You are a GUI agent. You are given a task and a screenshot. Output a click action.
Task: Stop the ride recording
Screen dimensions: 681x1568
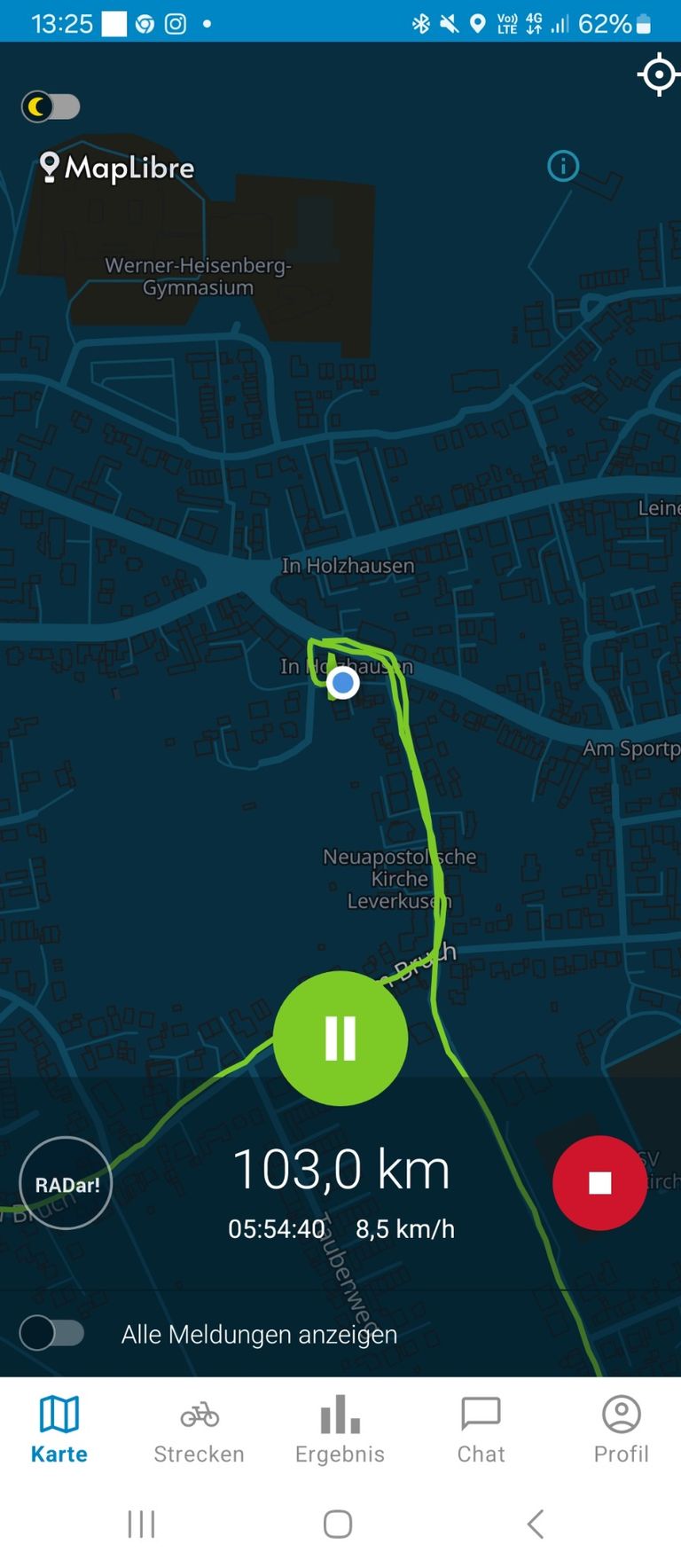599,1182
